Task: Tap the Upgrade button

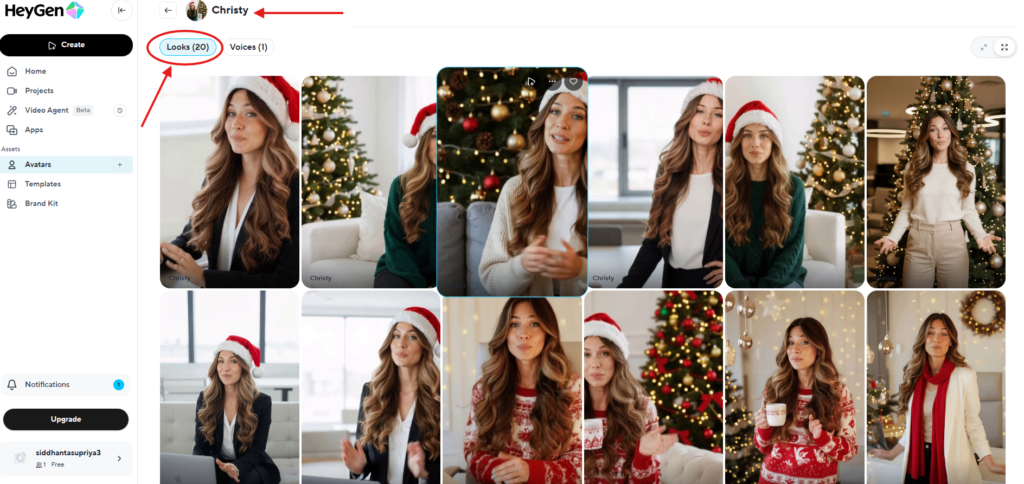Action: (x=66, y=419)
